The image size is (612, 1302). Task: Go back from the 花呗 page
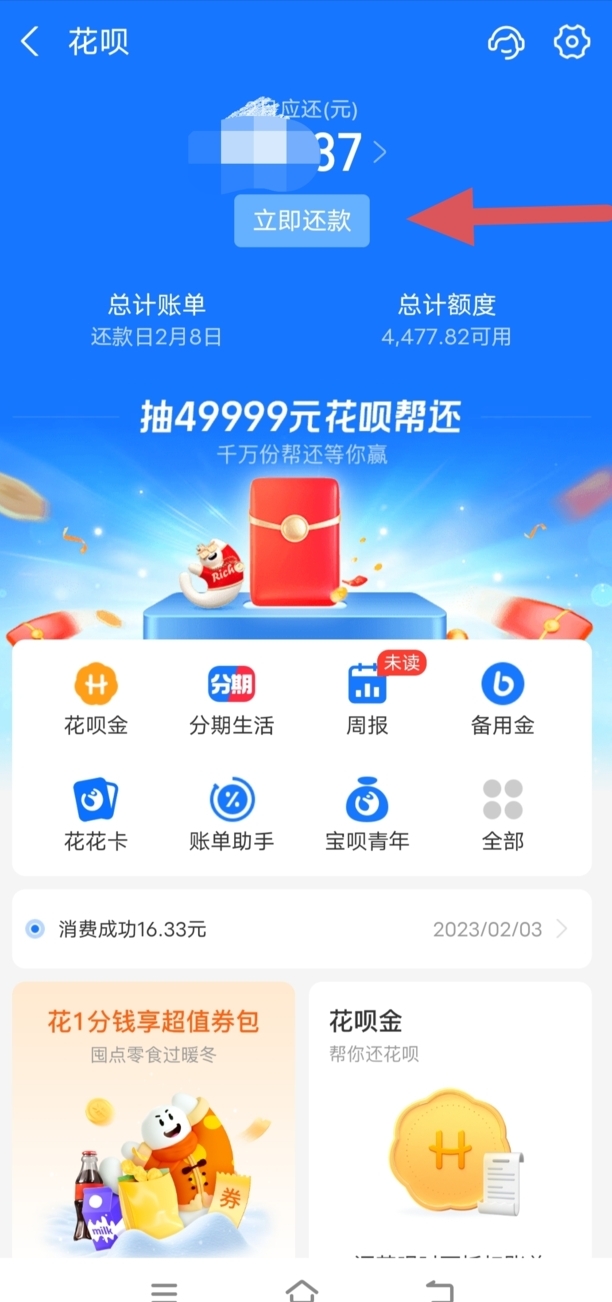coord(30,42)
